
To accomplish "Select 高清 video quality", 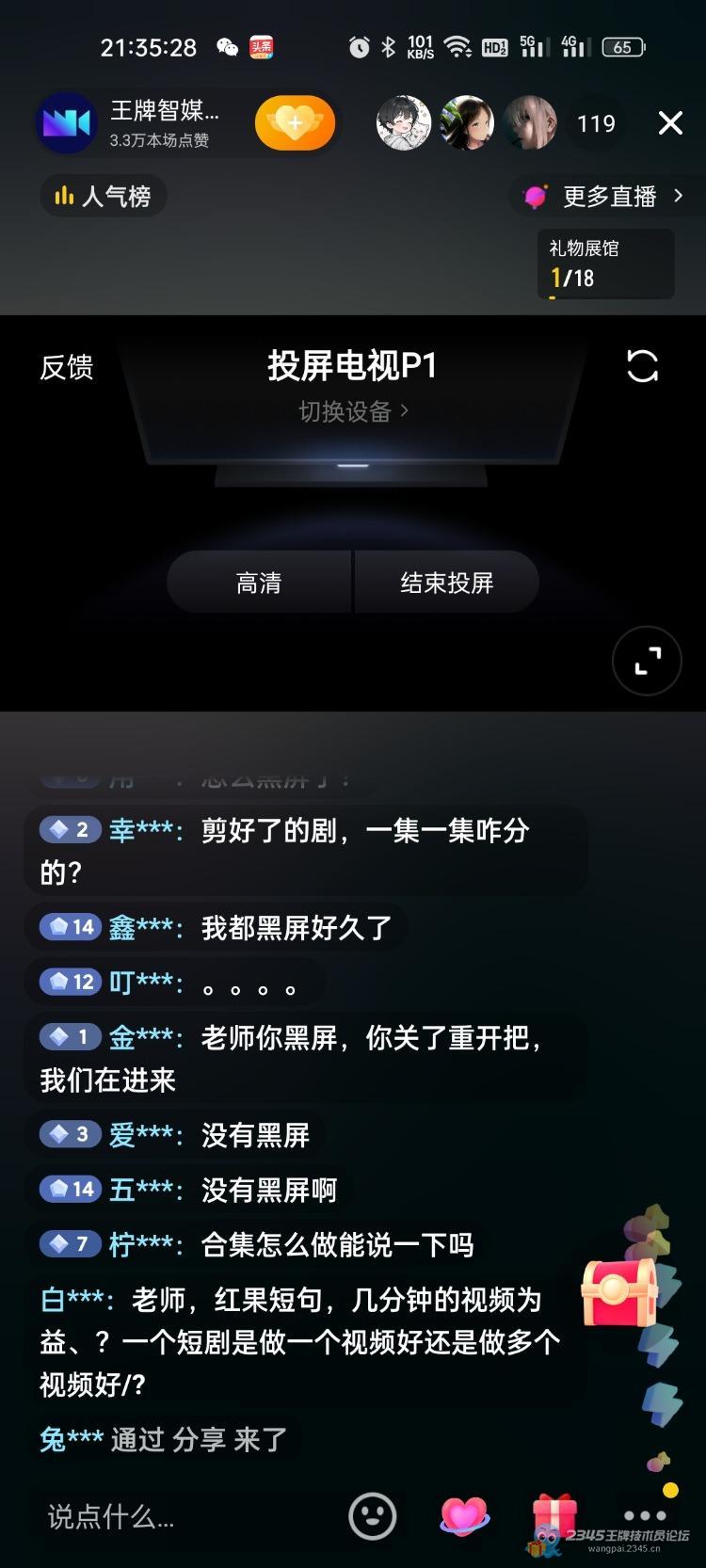I will click(x=259, y=583).
